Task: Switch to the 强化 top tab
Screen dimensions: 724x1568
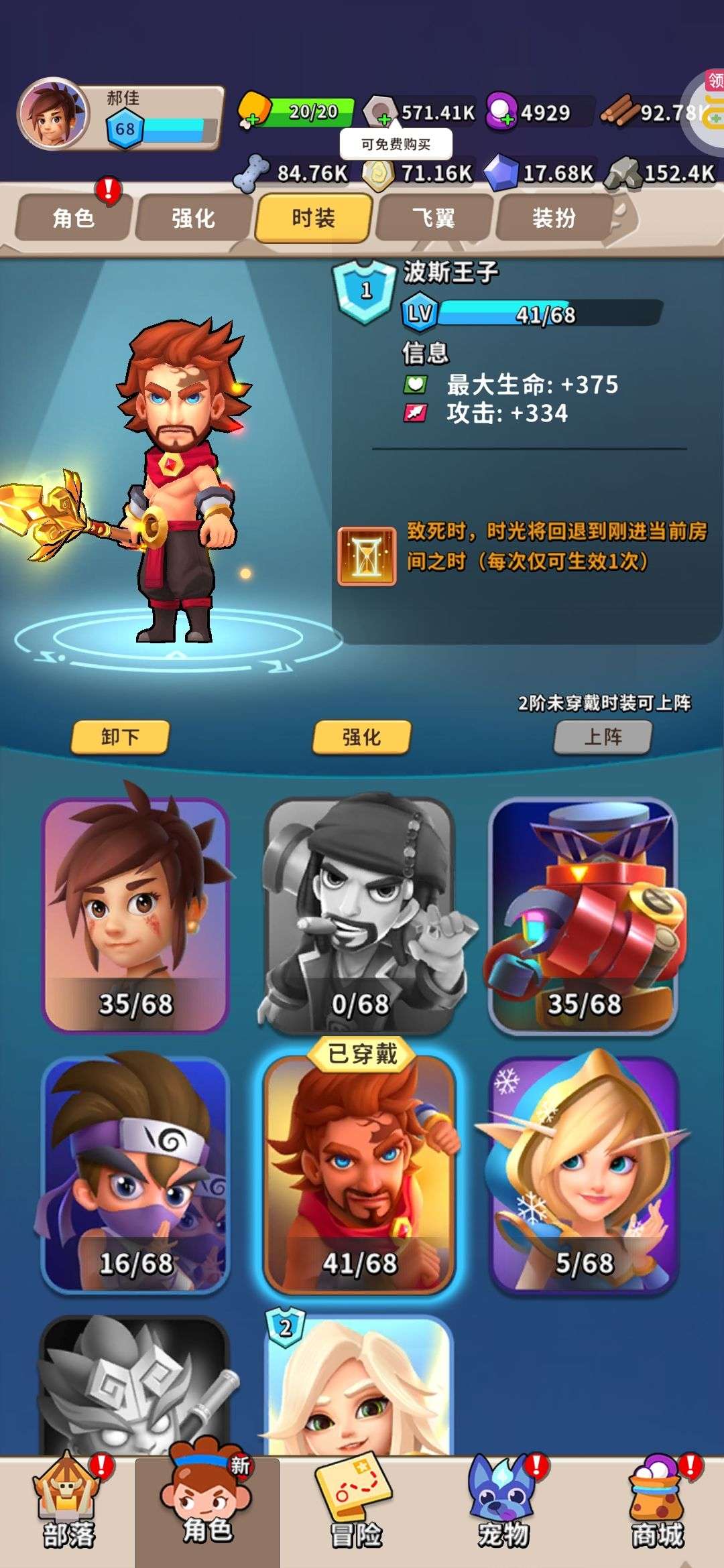Action: tap(193, 218)
